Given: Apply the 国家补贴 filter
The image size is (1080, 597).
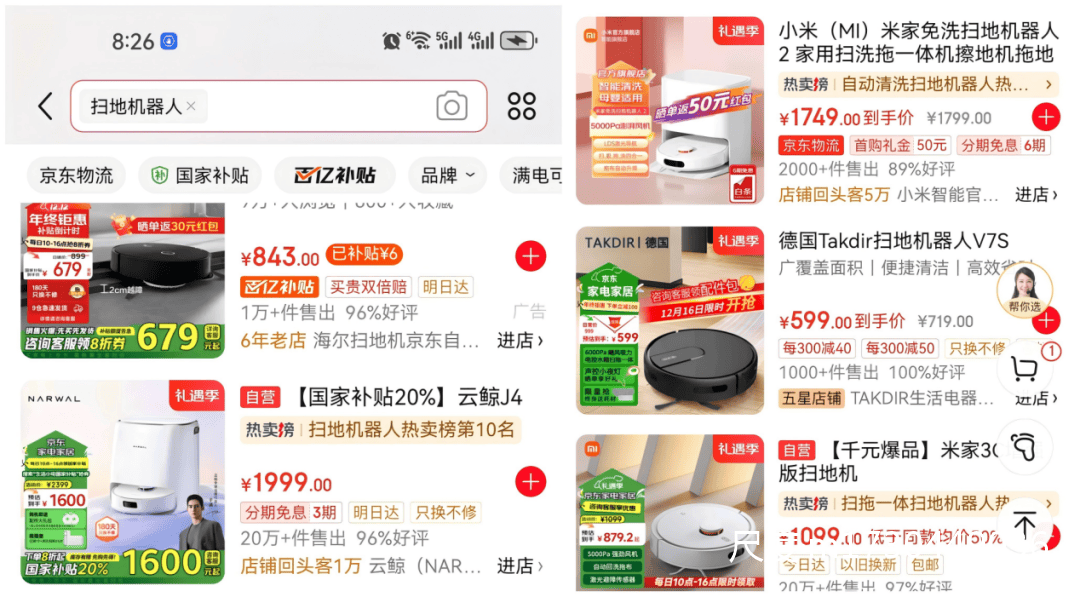Looking at the screenshot, I should [200, 176].
